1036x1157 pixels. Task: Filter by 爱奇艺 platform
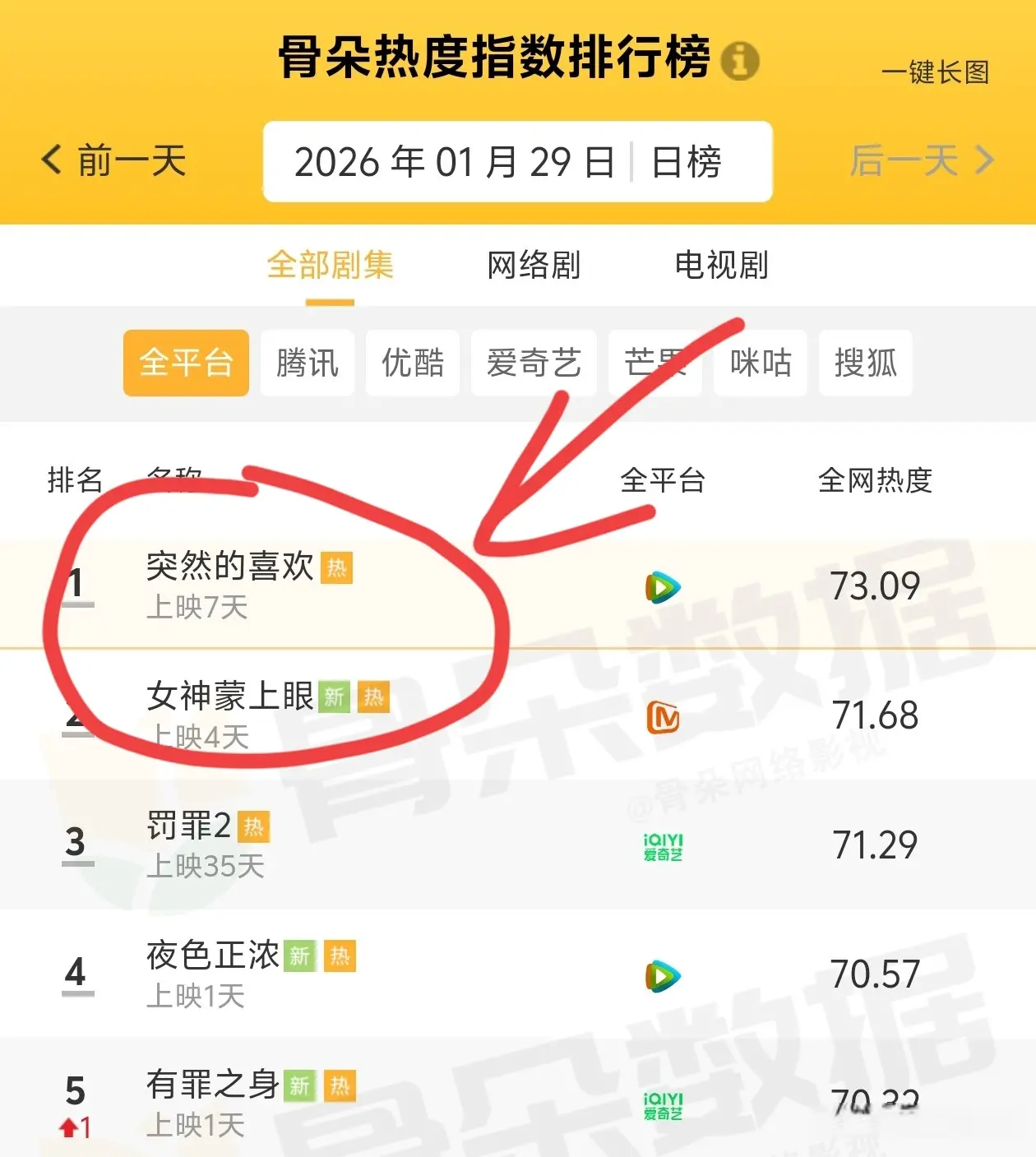click(534, 363)
